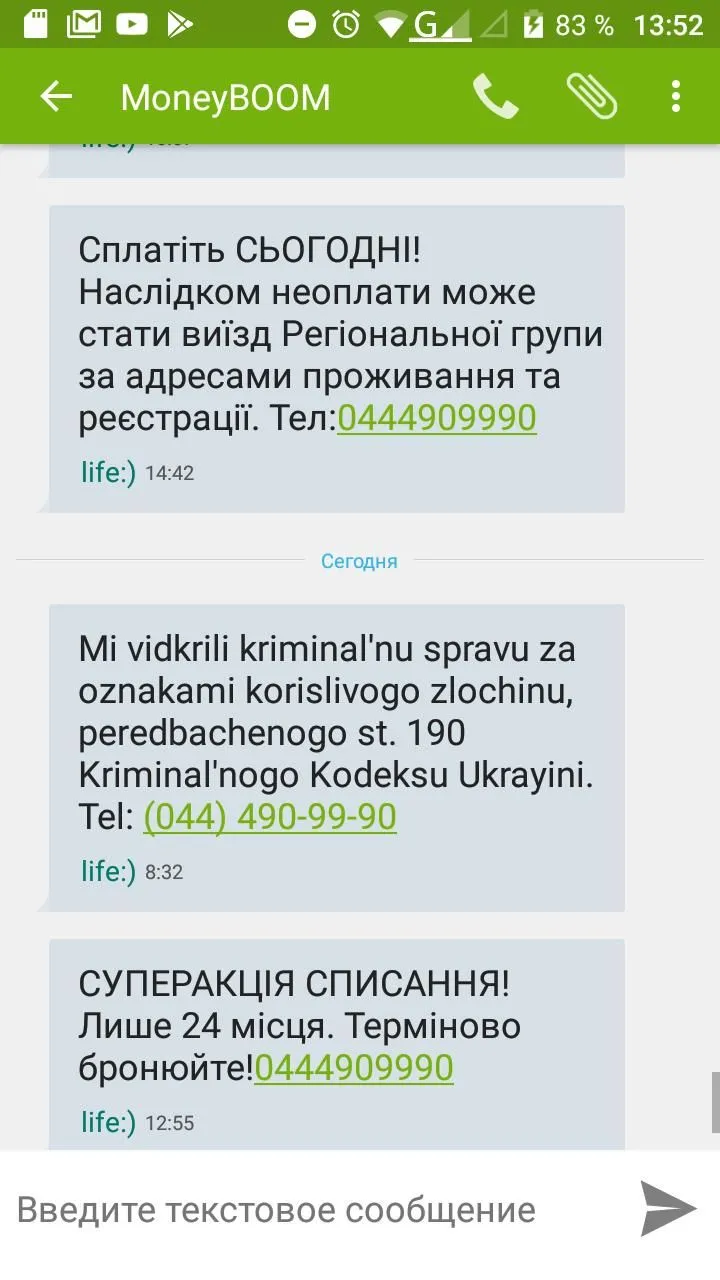Attach a file with the paperclip icon

tap(591, 97)
